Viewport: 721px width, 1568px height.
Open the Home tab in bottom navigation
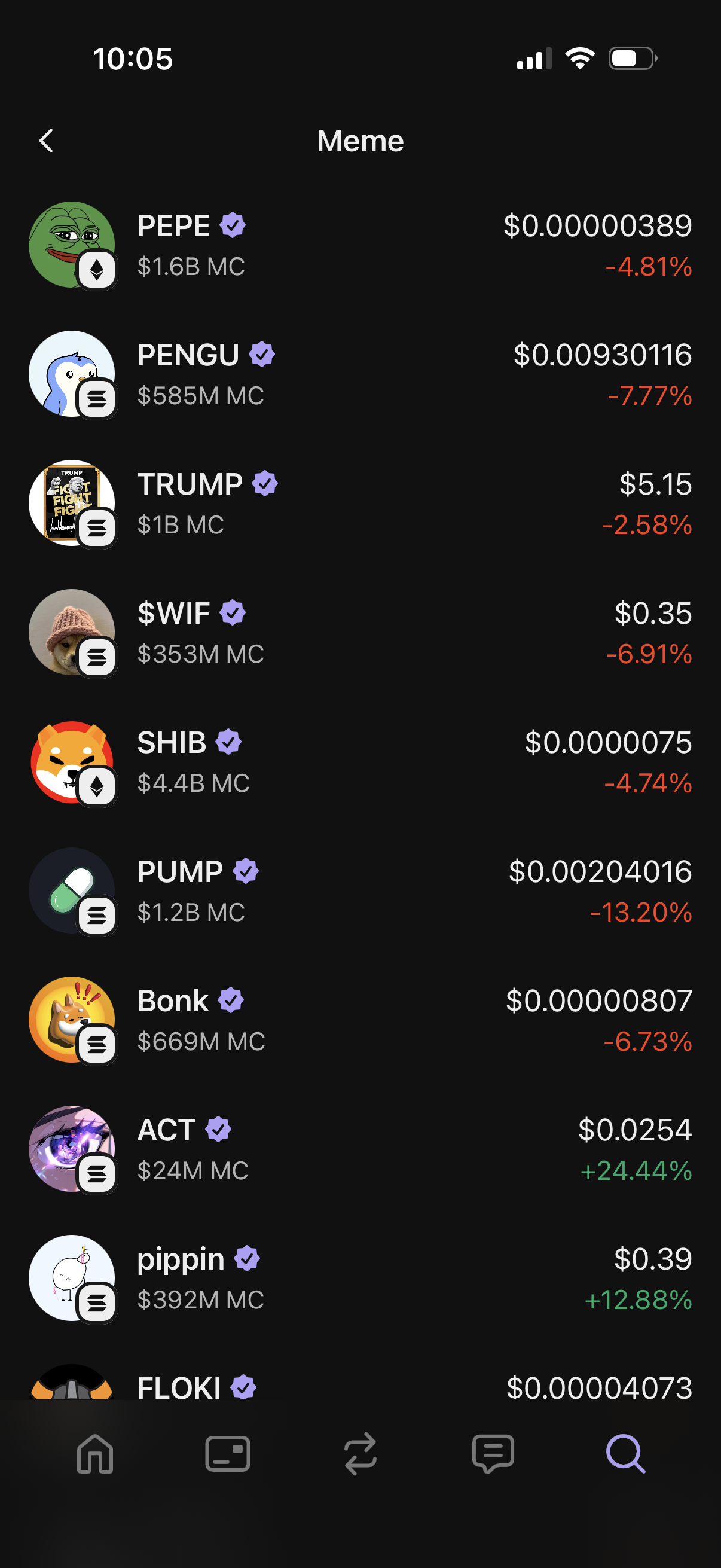click(x=95, y=1455)
